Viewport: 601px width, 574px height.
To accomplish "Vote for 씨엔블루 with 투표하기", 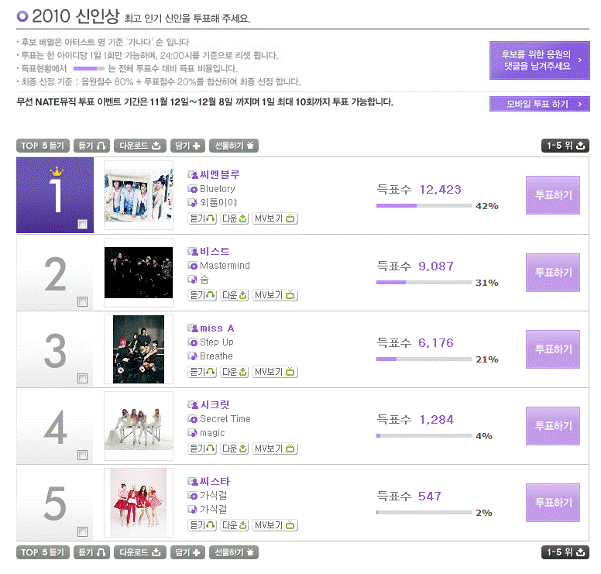I will 553,195.
